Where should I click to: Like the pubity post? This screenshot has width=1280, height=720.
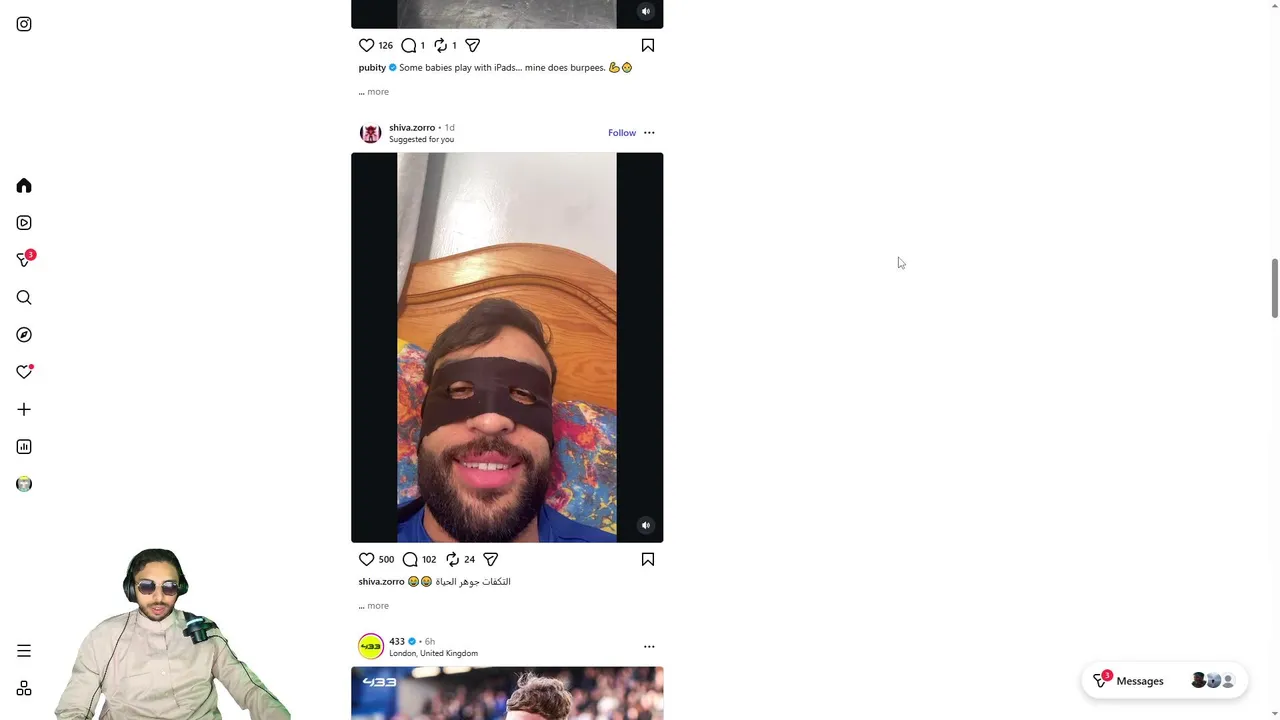pos(366,45)
